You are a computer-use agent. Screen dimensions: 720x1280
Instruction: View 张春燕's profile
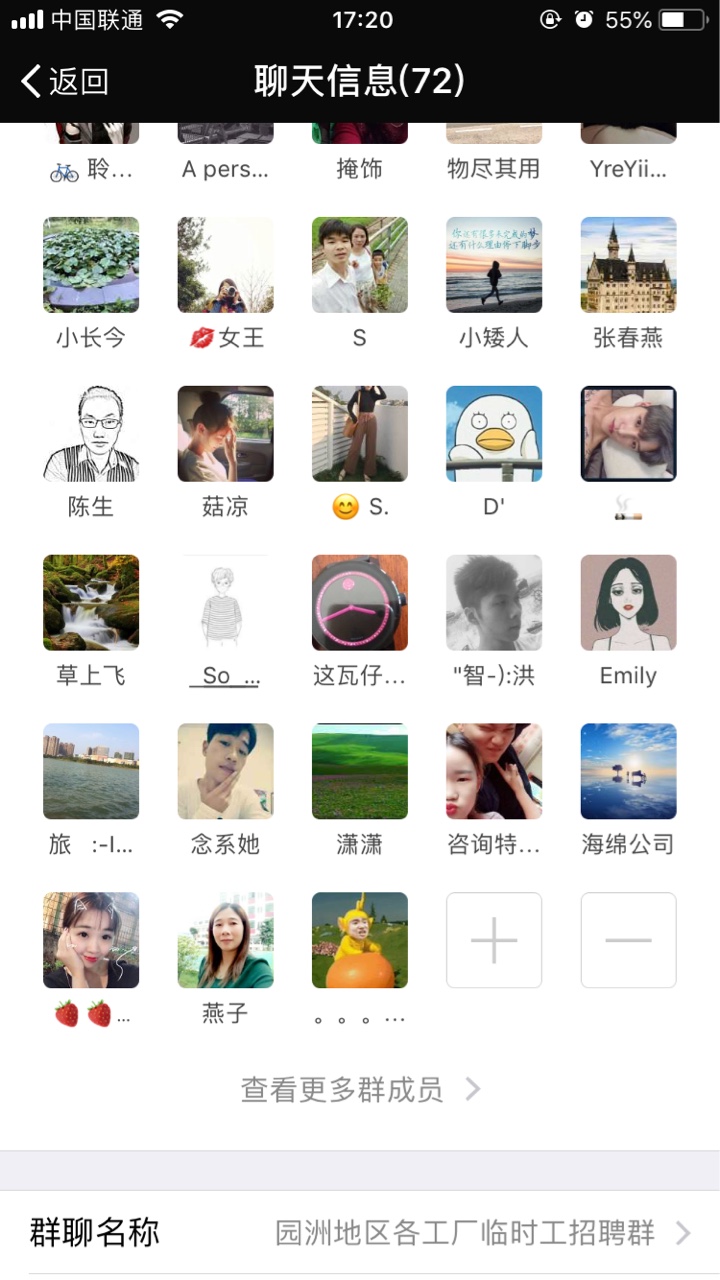pyautogui.click(x=628, y=265)
